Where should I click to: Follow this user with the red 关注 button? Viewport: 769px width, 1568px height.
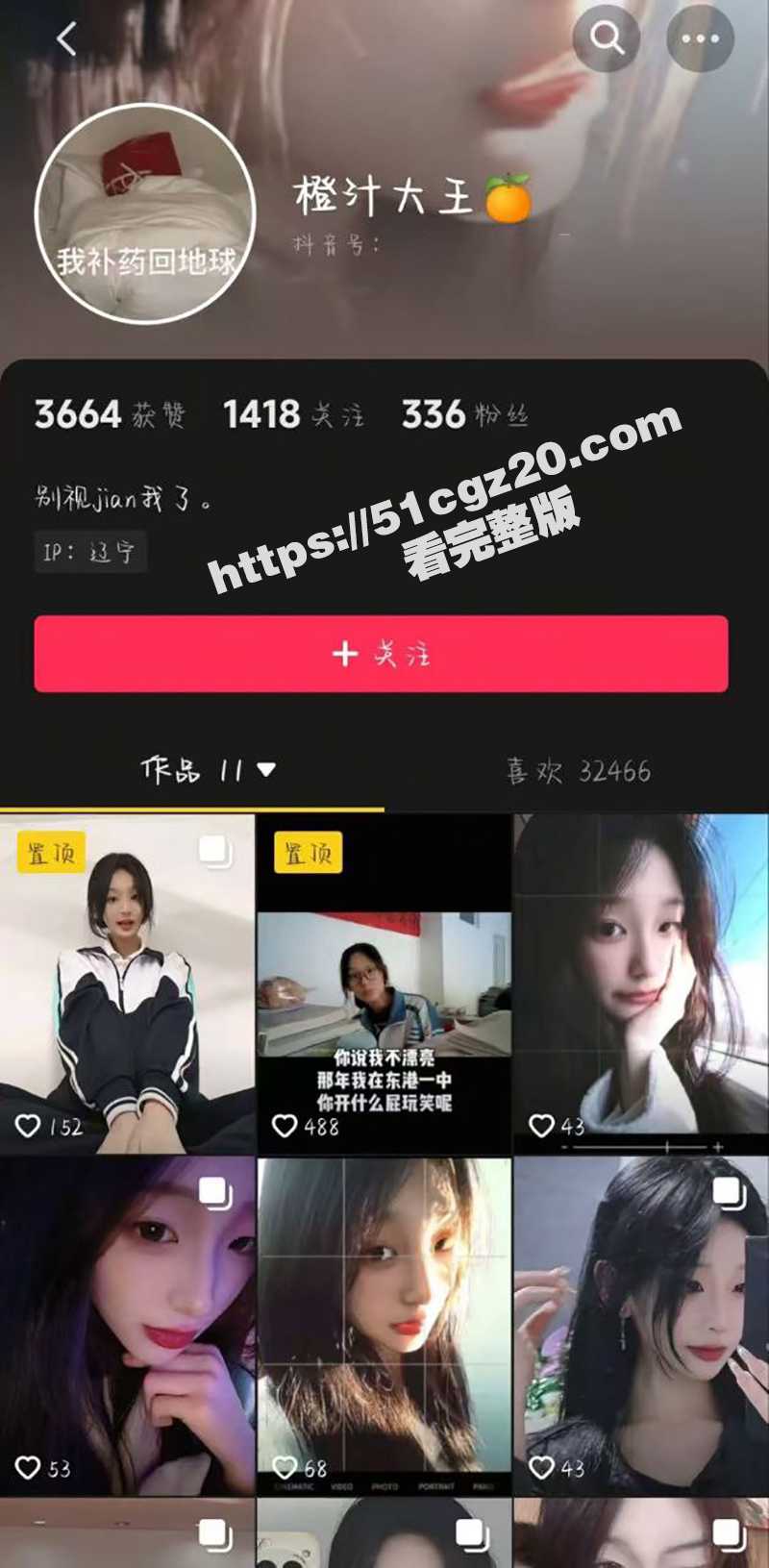[x=381, y=654]
